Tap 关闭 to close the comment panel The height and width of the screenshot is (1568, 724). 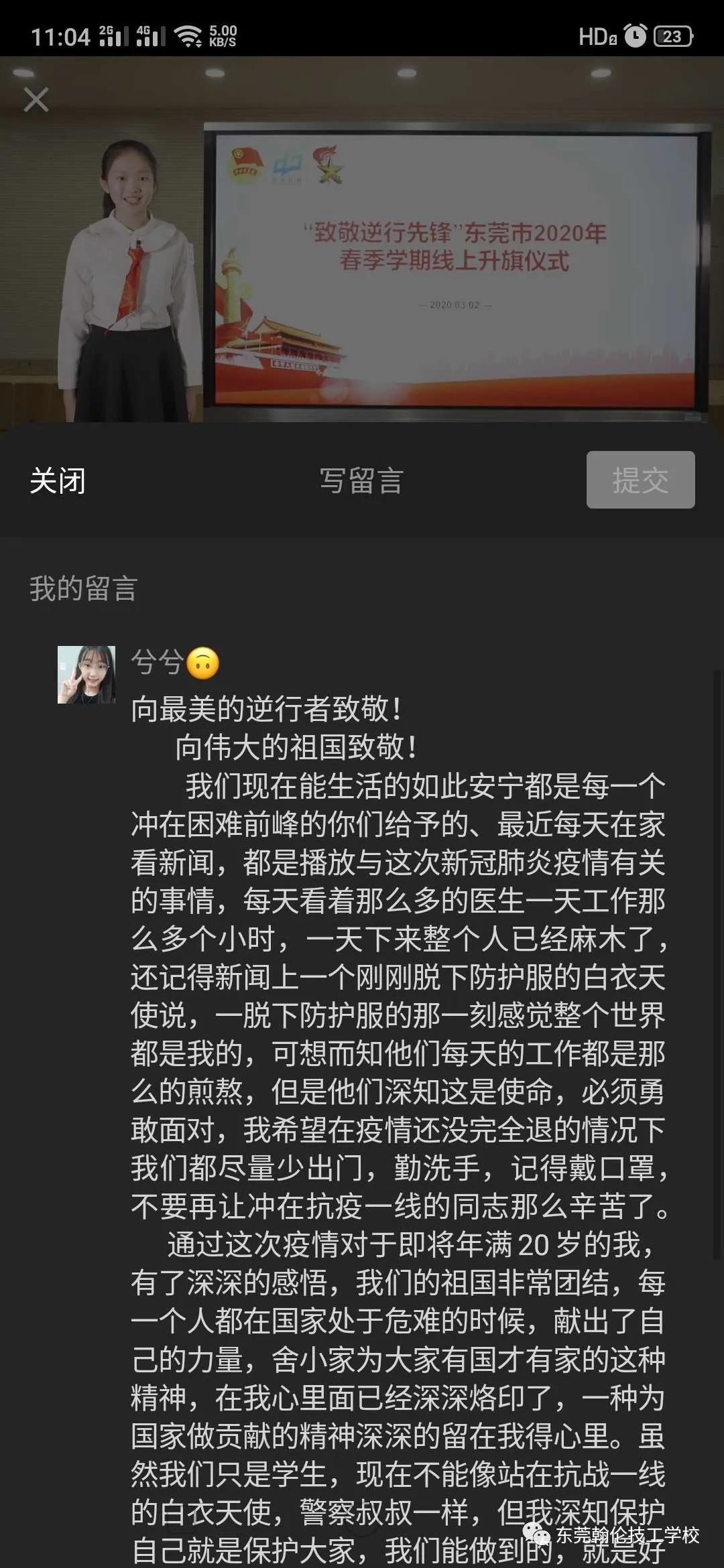coord(58,480)
